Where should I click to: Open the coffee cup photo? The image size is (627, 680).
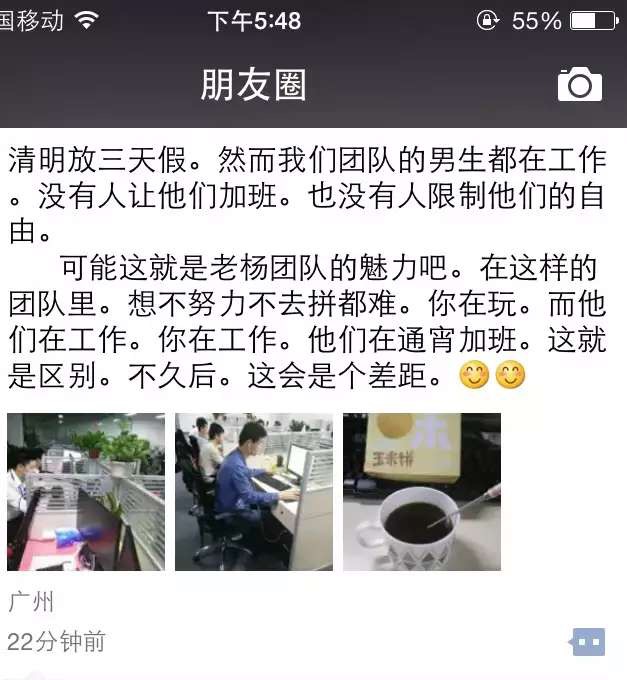tap(422, 492)
